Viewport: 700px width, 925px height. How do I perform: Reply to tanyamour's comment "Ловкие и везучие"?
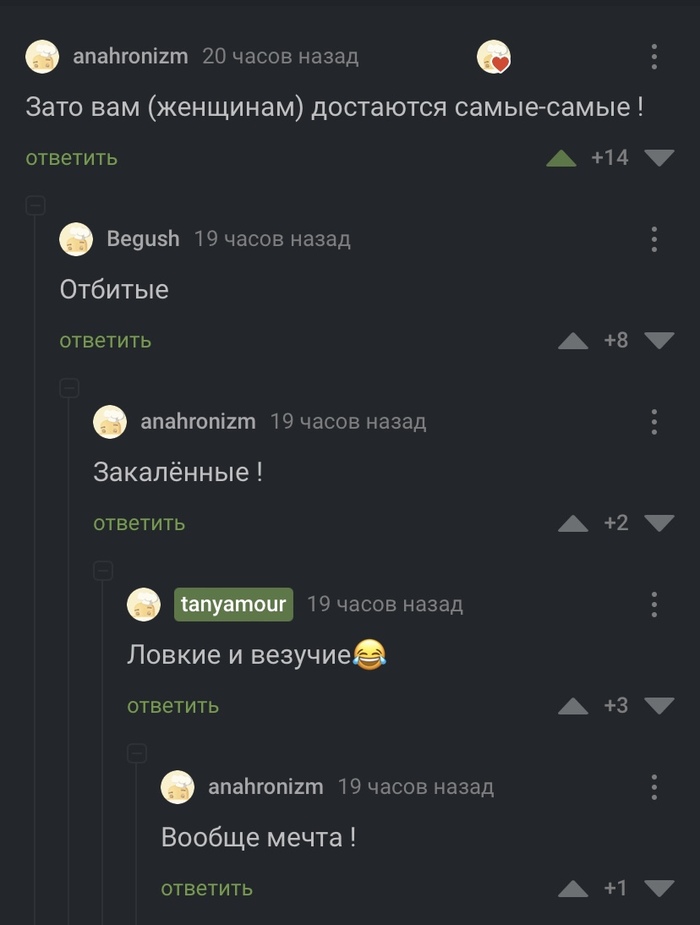[x=172, y=706]
